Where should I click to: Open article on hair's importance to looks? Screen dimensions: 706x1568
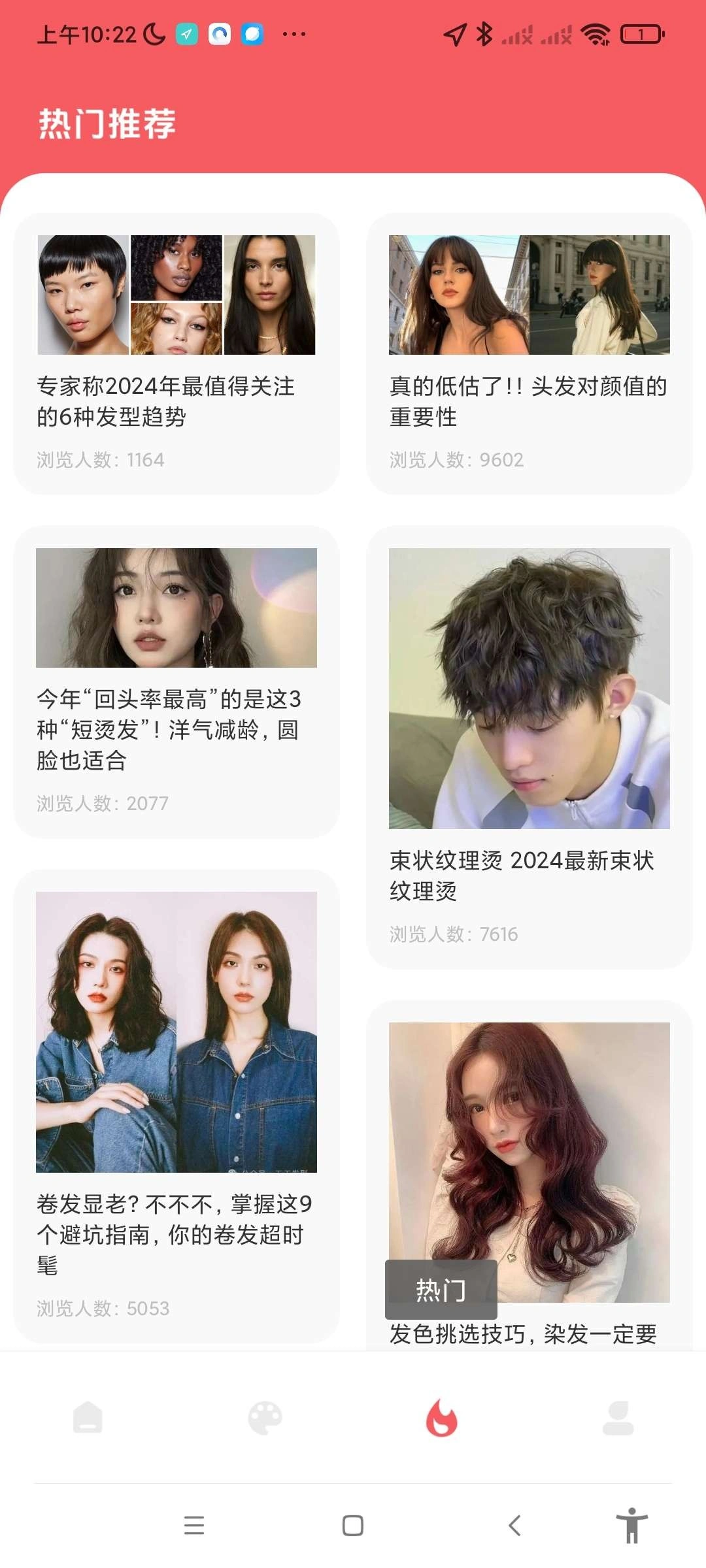pyautogui.click(x=529, y=353)
